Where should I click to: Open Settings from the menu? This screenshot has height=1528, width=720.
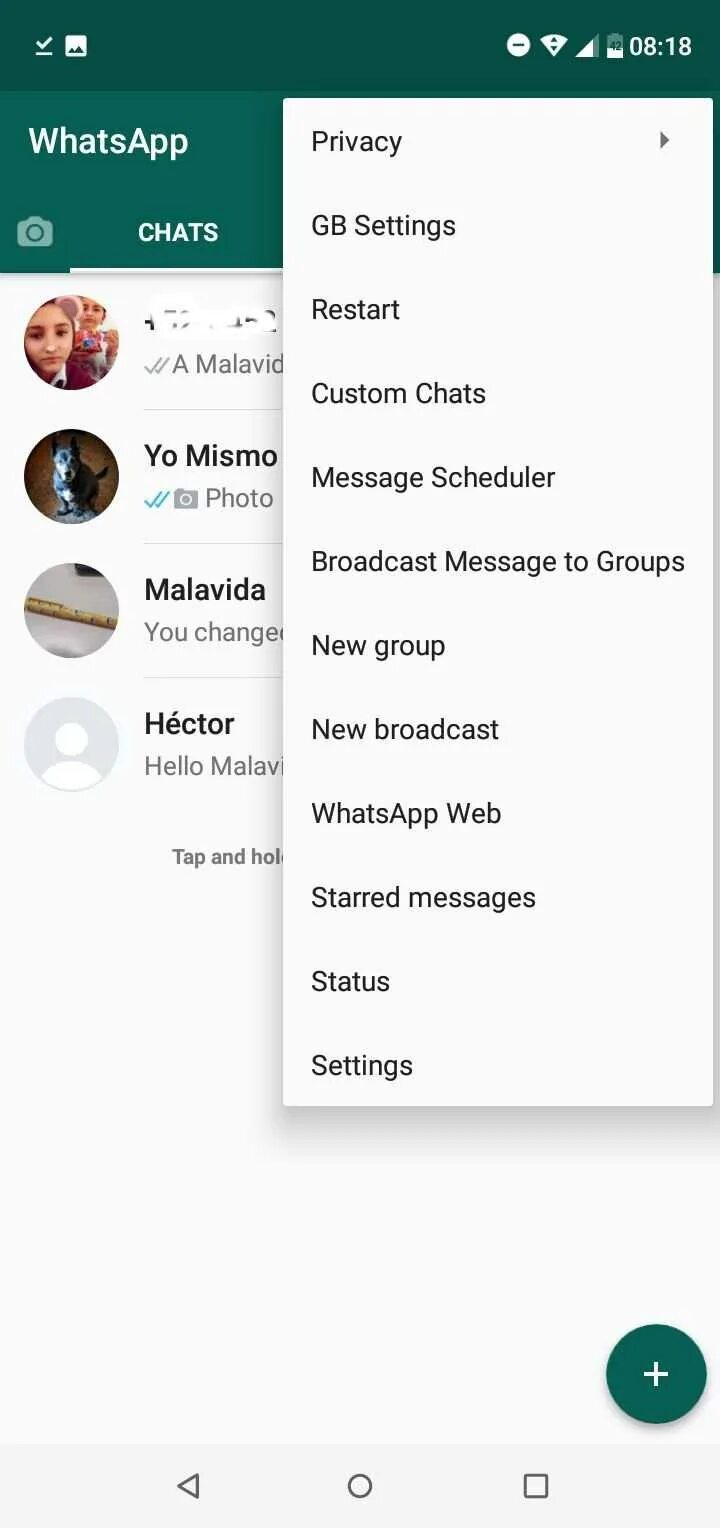[x=498, y=1065]
